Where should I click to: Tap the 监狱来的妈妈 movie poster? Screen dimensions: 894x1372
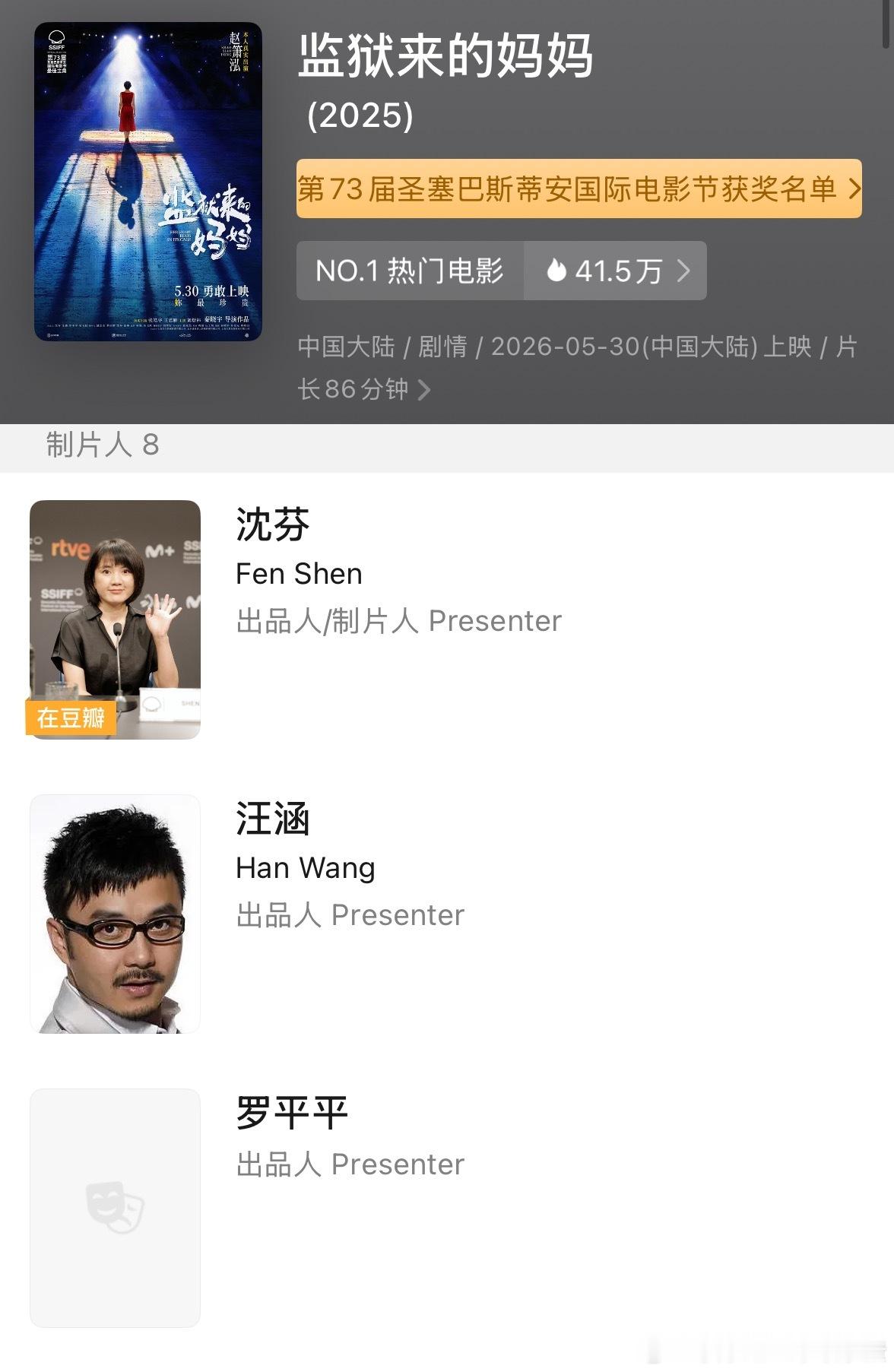(x=148, y=182)
